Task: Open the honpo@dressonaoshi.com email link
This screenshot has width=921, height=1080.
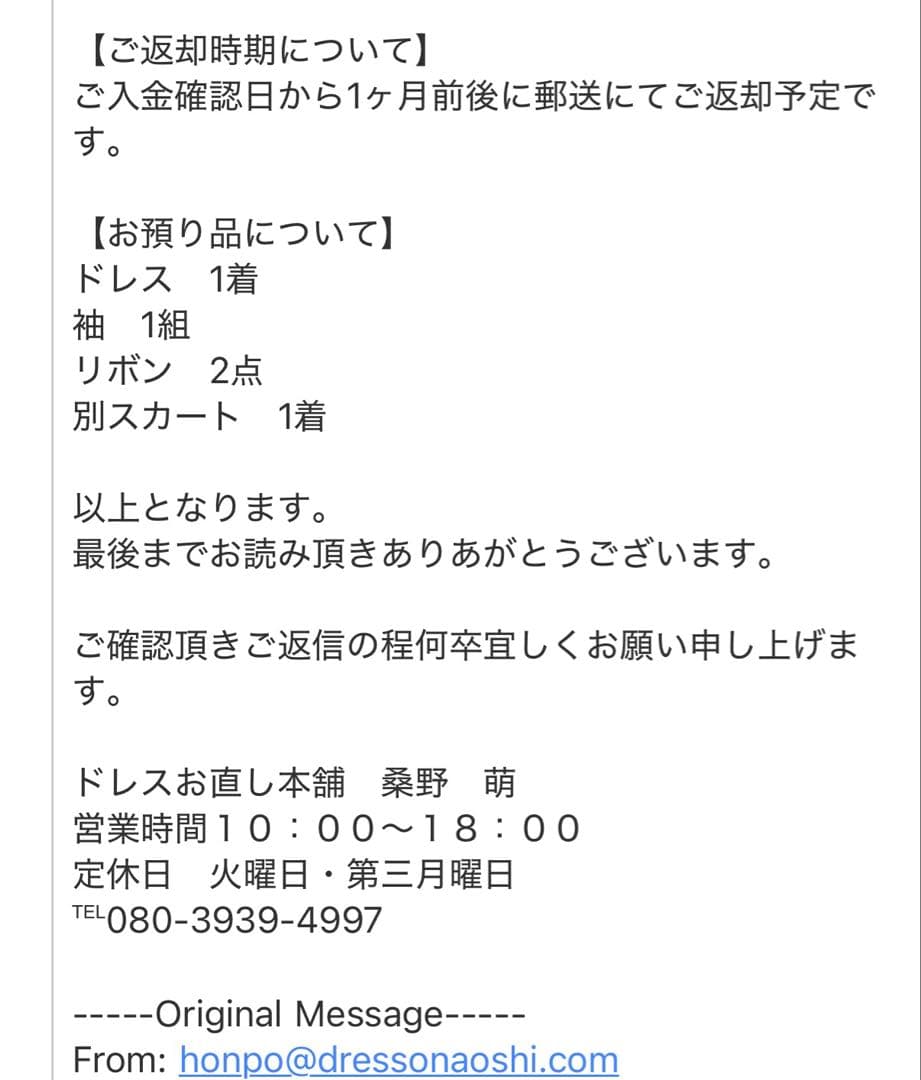Action: click(x=399, y=1059)
